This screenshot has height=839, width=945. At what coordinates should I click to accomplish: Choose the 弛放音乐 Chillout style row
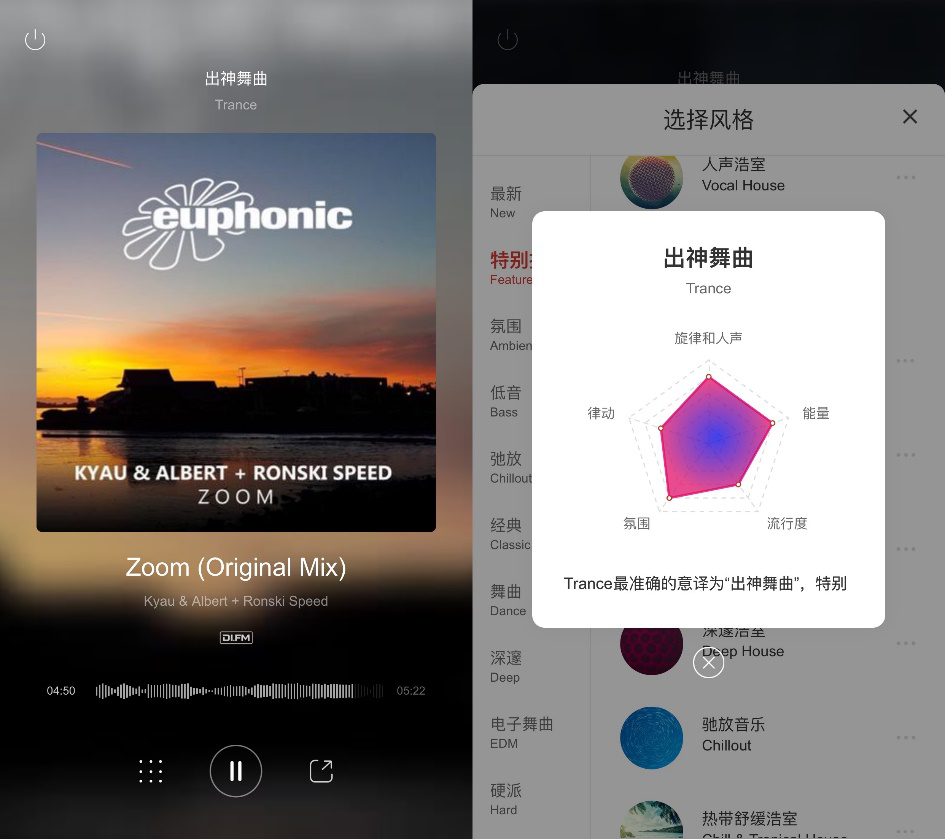click(x=734, y=735)
